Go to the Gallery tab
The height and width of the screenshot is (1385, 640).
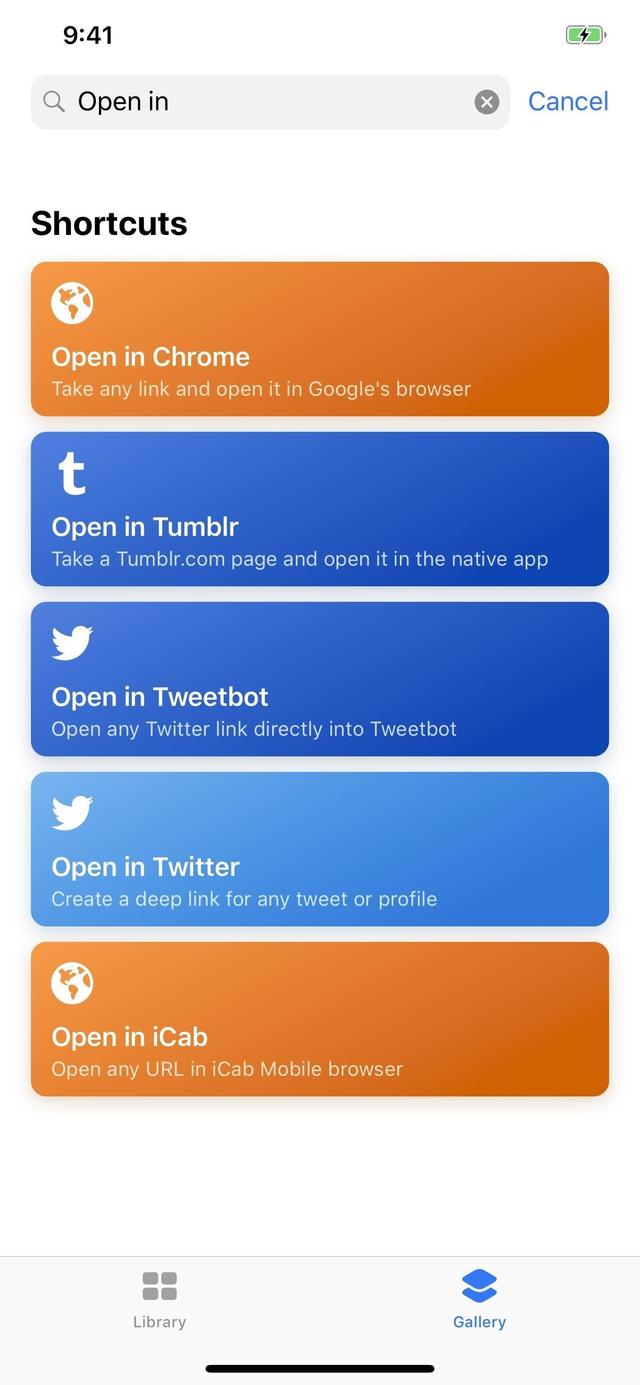(x=479, y=1298)
